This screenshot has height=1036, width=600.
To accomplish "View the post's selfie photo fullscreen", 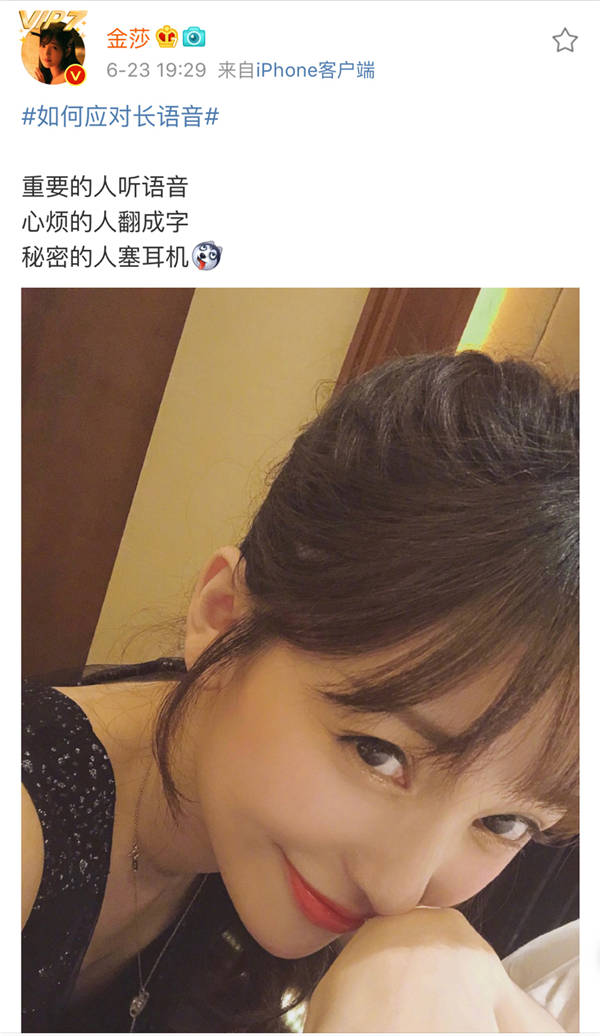I will 300,660.
